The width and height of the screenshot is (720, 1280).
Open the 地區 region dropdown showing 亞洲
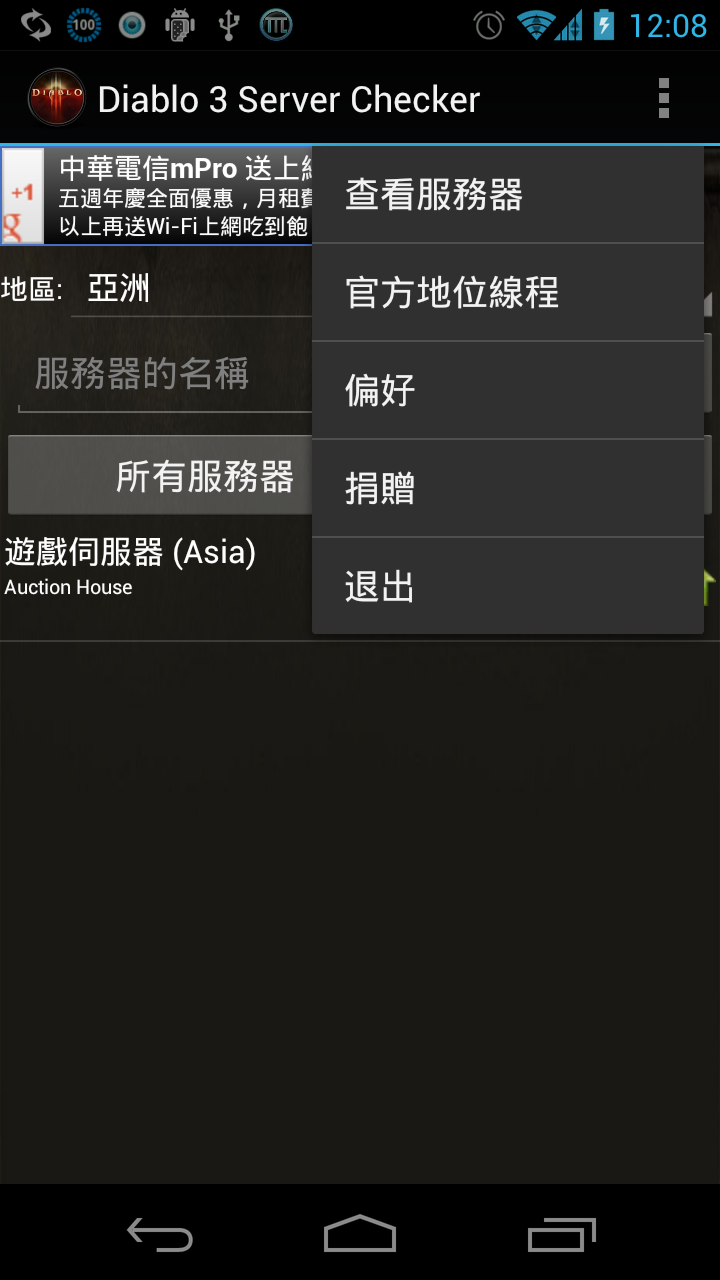(190, 290)
